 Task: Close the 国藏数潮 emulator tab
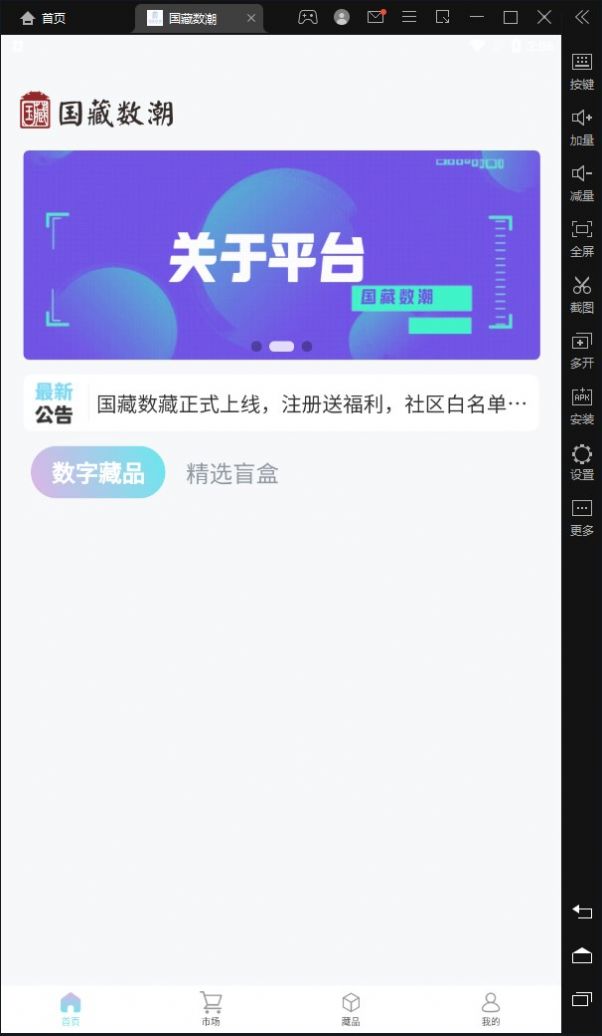point(251,18)
